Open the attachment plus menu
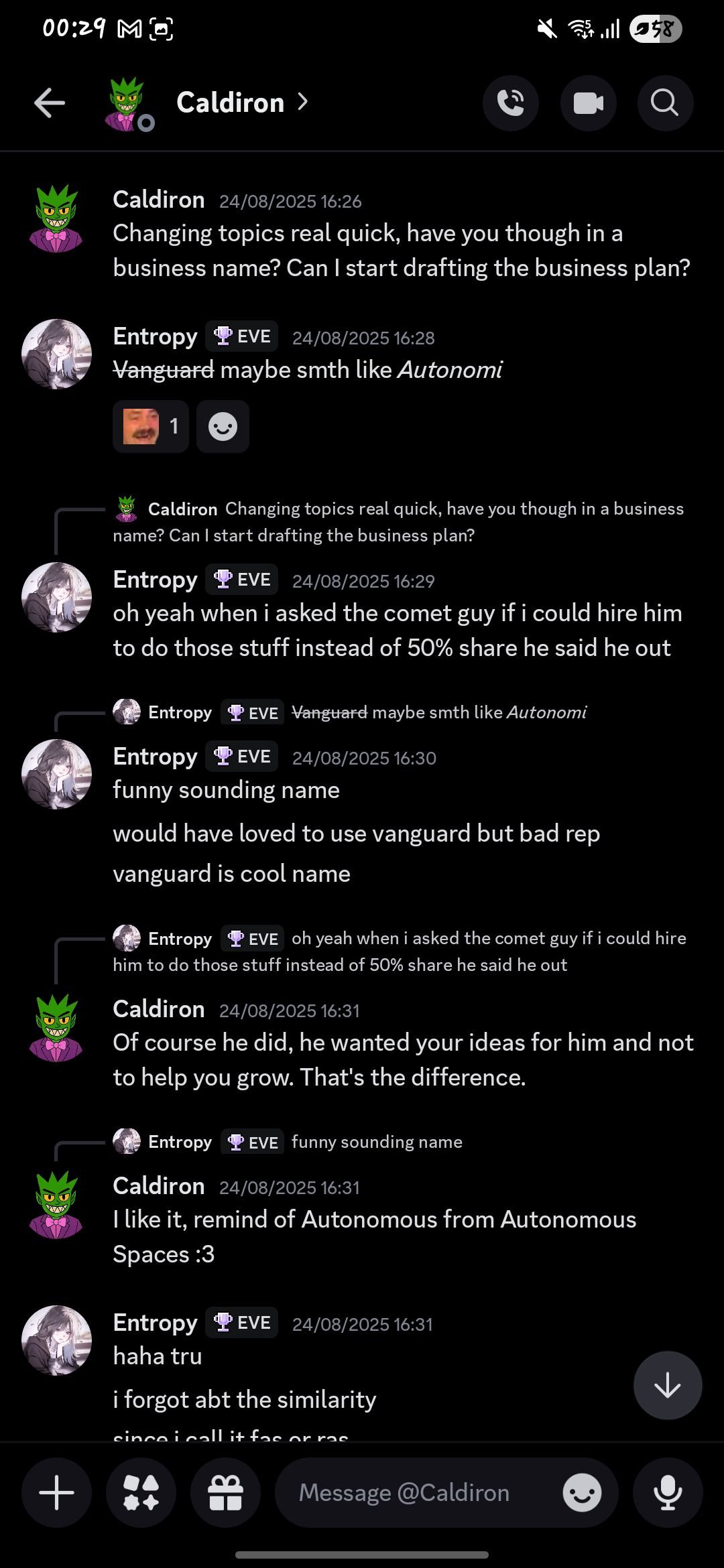The height and width of the screenshot is (1568, 724). (57, 1492)
